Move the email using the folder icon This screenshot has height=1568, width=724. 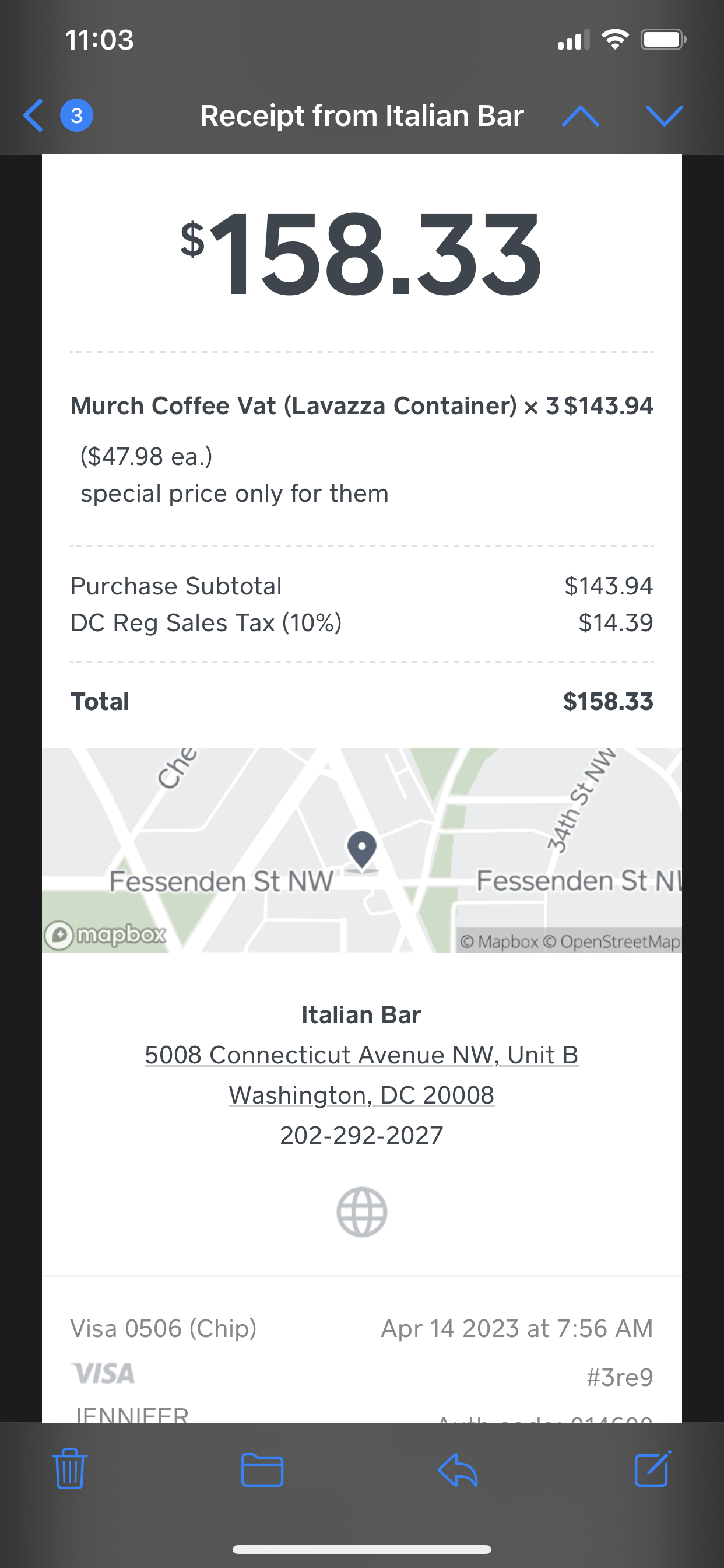coord(263,1470)
